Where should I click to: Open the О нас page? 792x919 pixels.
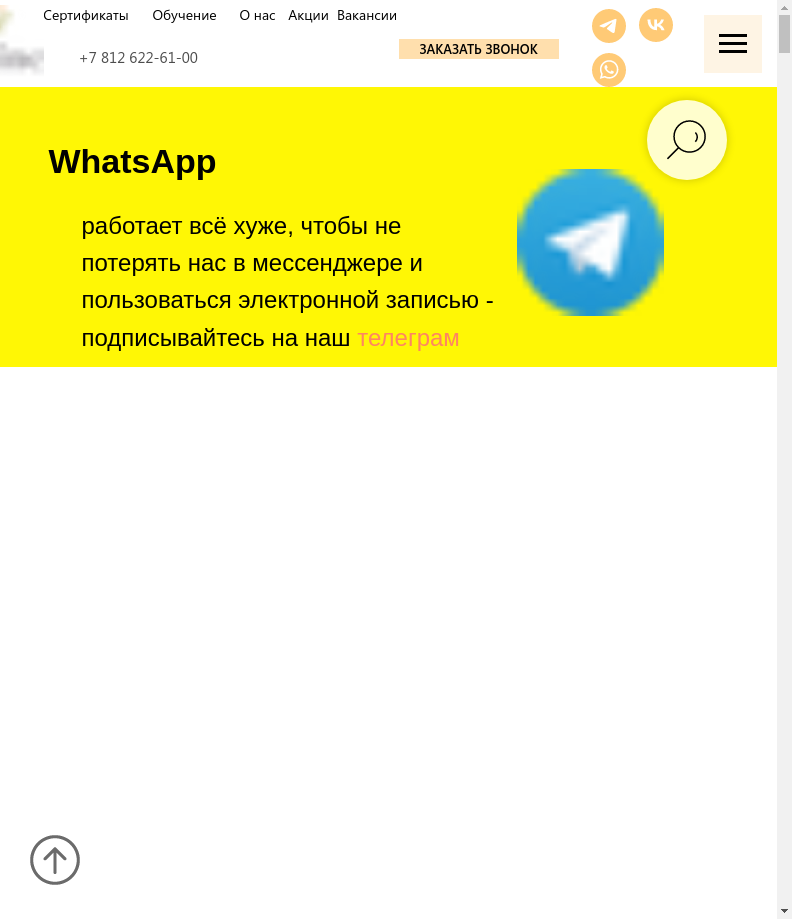click(257, 16)
